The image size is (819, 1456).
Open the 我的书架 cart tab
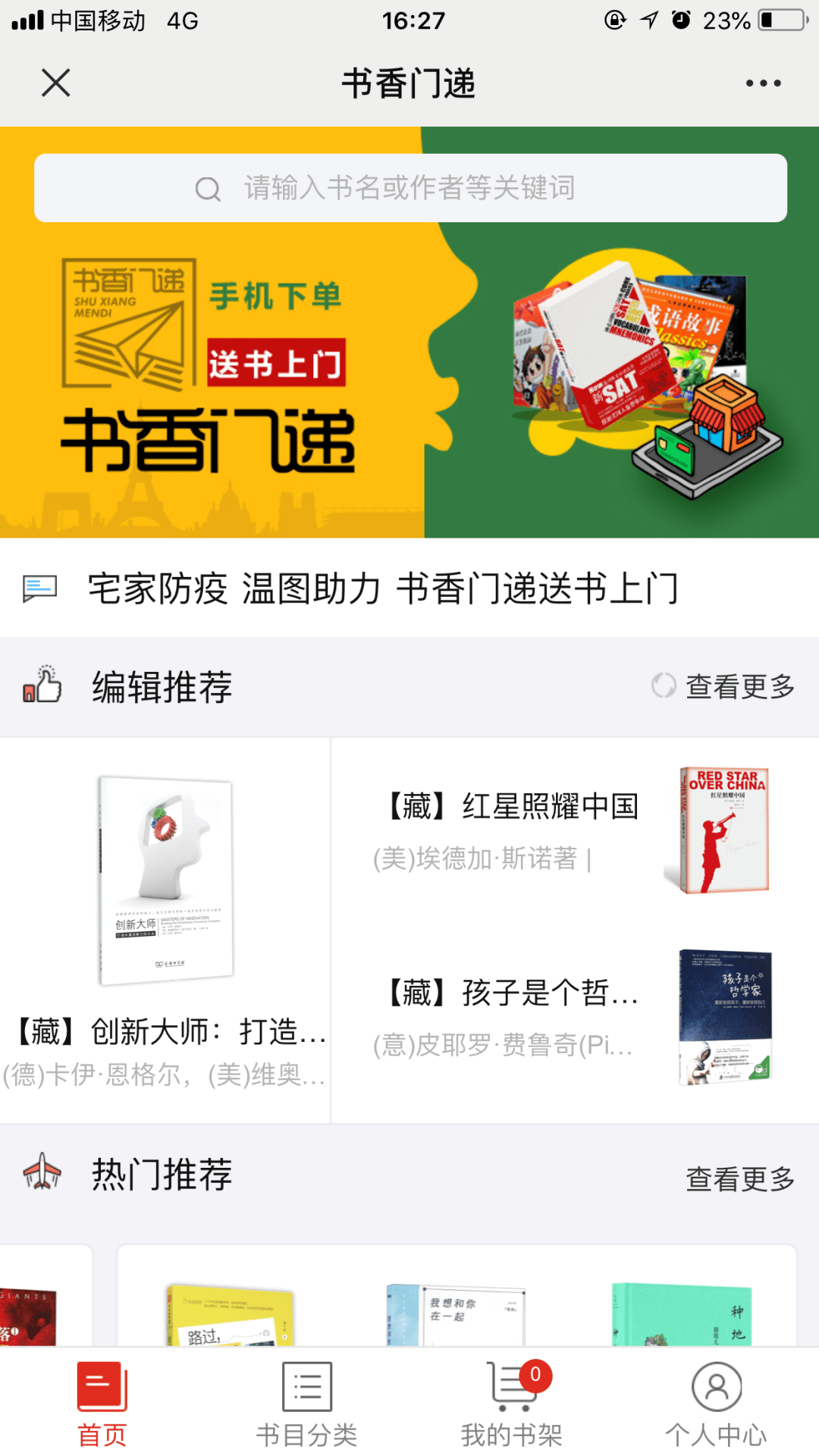pos(512,1403)
